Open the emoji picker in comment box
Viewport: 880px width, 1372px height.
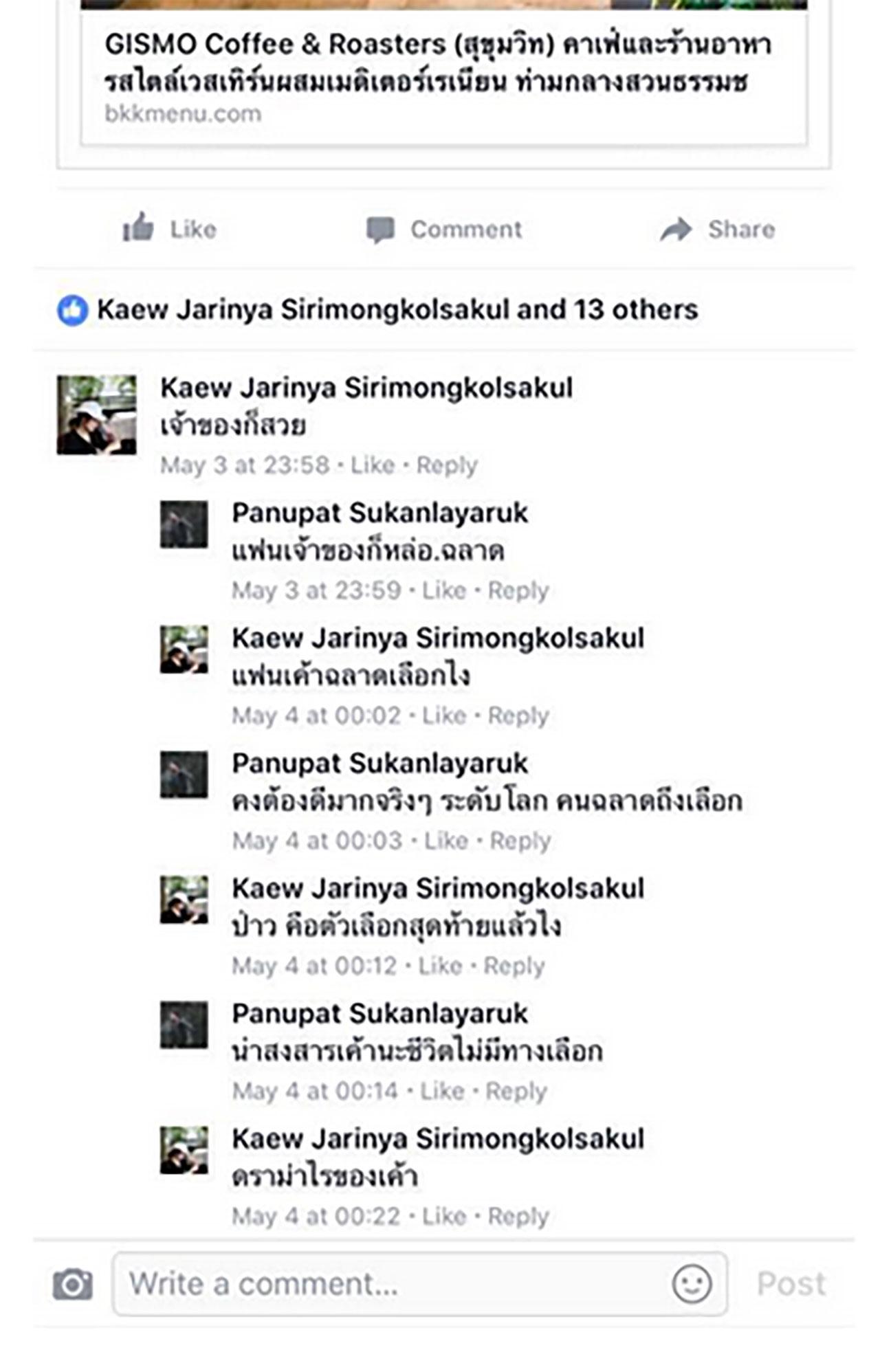[692, 1283]
